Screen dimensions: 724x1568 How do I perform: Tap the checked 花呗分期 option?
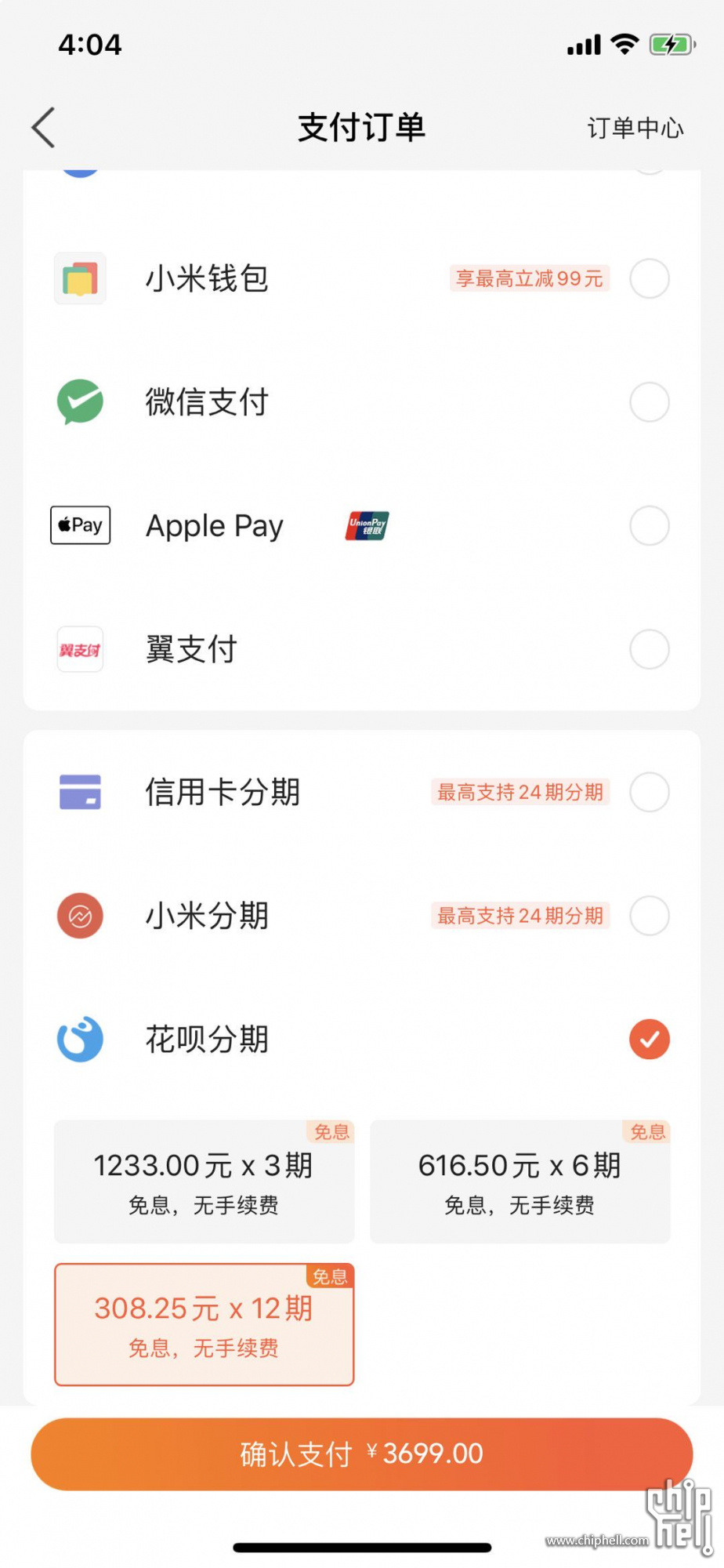(x=362, y=1040)
